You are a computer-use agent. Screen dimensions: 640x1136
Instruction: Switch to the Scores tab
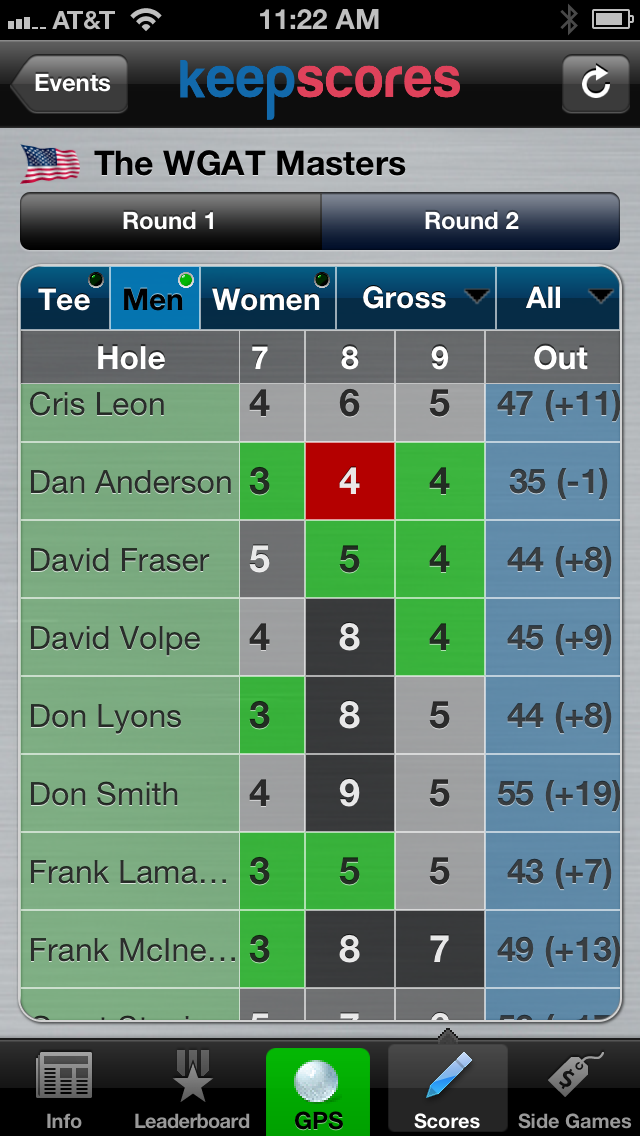pos(447,1090)
